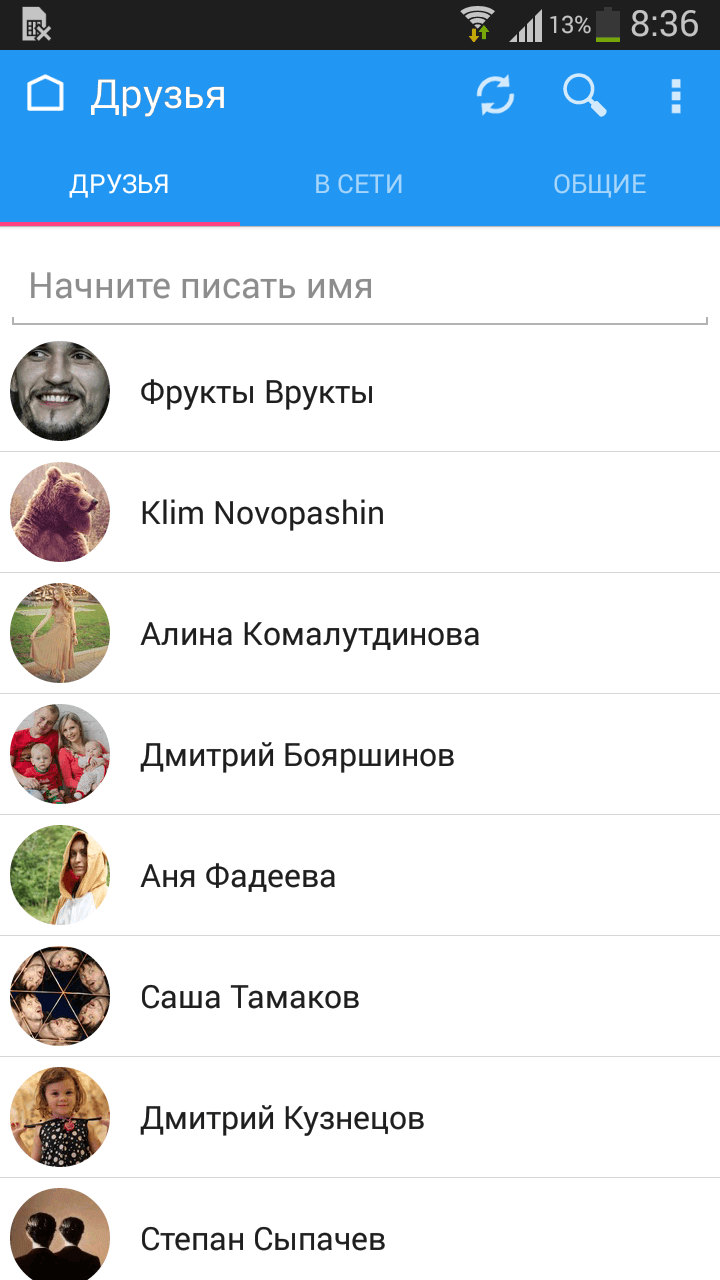Viewport: 720px width, 1280px height.
Task: Tap the home icon in the app bar
Action: tap(45, 95)
